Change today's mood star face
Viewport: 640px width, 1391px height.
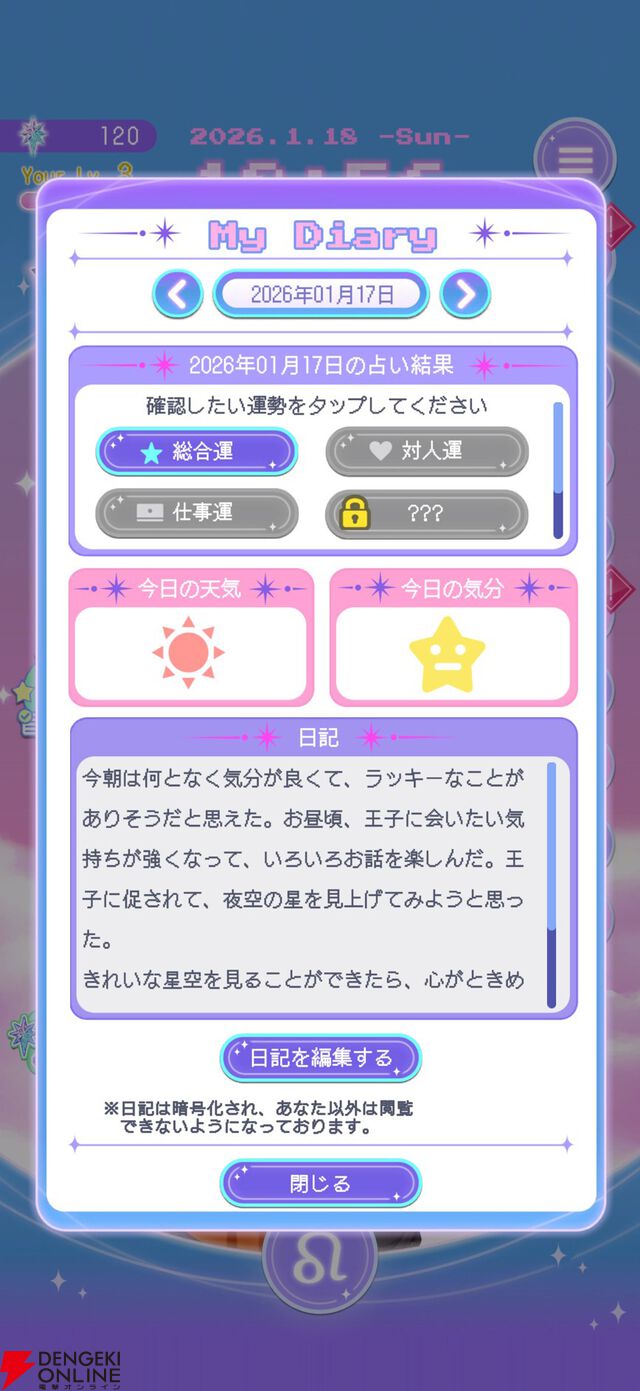click(x=447, y=655)
